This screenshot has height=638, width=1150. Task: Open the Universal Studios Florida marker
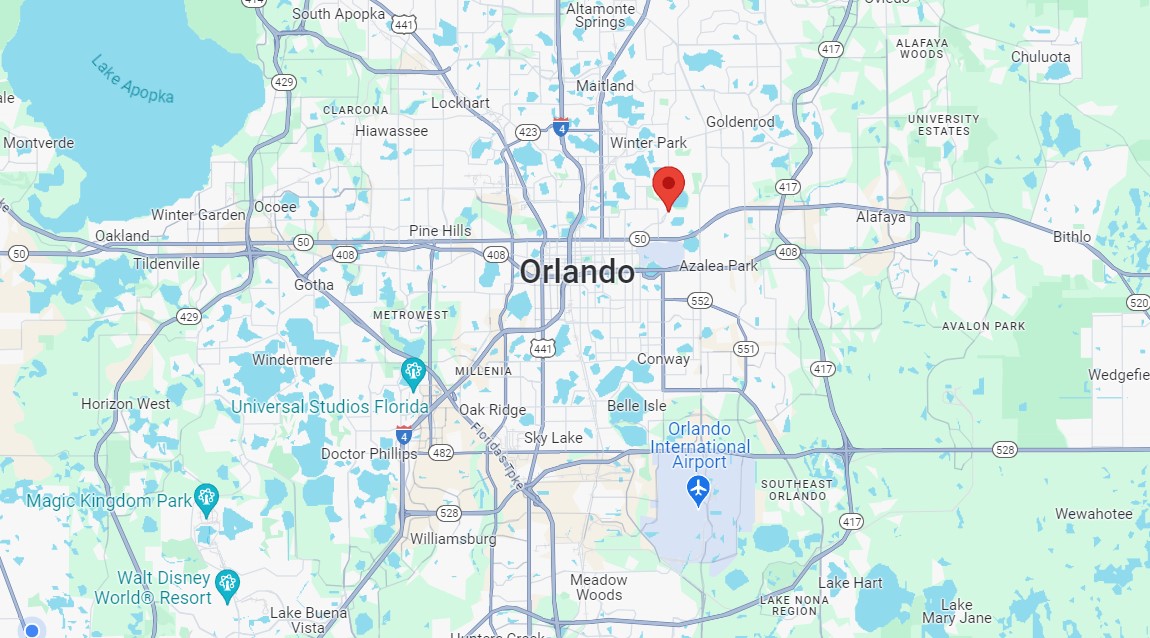click(413, 373)
